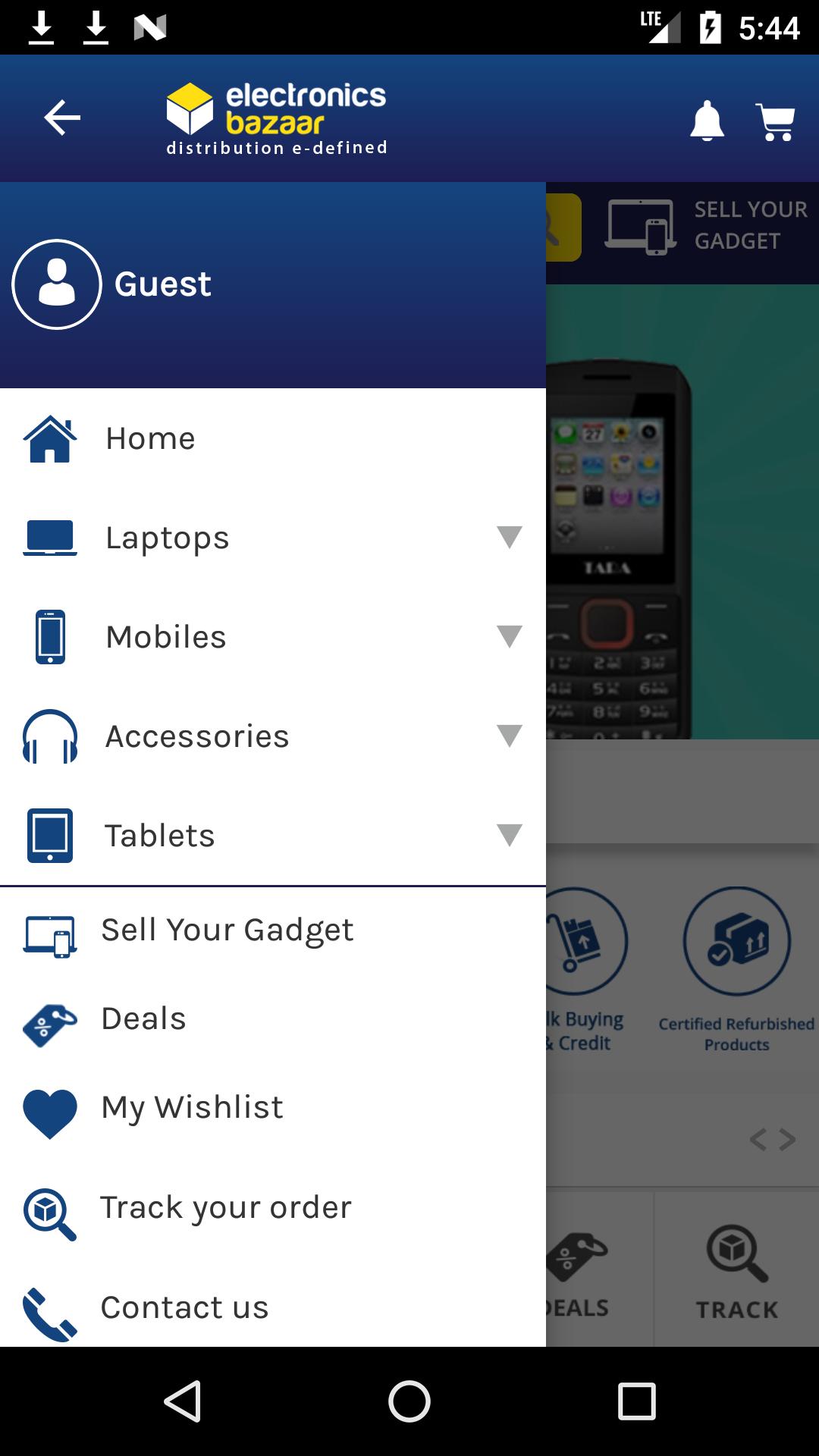The height and width of the screenshot is (1456, 819).
Task: Open Contact us
Action: pyautogui.click(x=185, y=1307)
